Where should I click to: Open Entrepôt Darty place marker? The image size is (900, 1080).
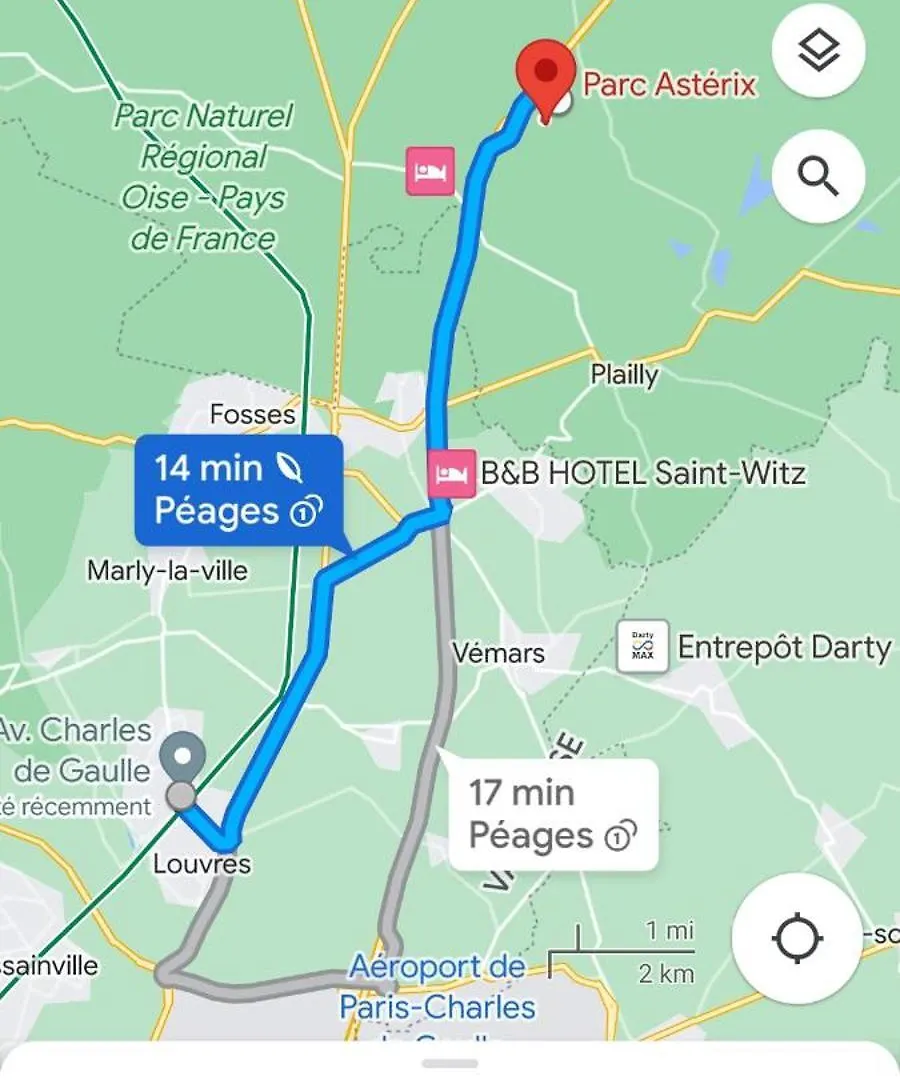click(643, 647)
